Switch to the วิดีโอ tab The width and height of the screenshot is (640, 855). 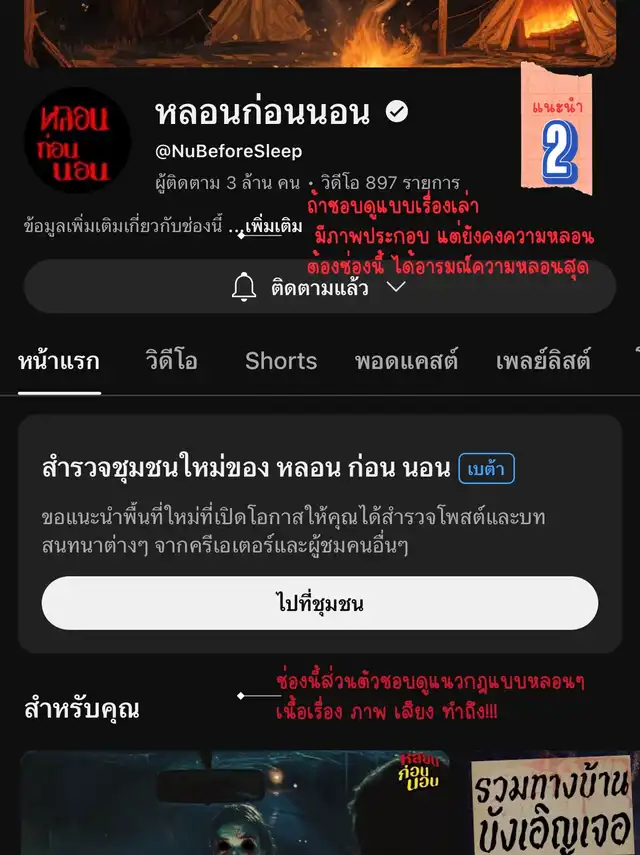[171, 361]
